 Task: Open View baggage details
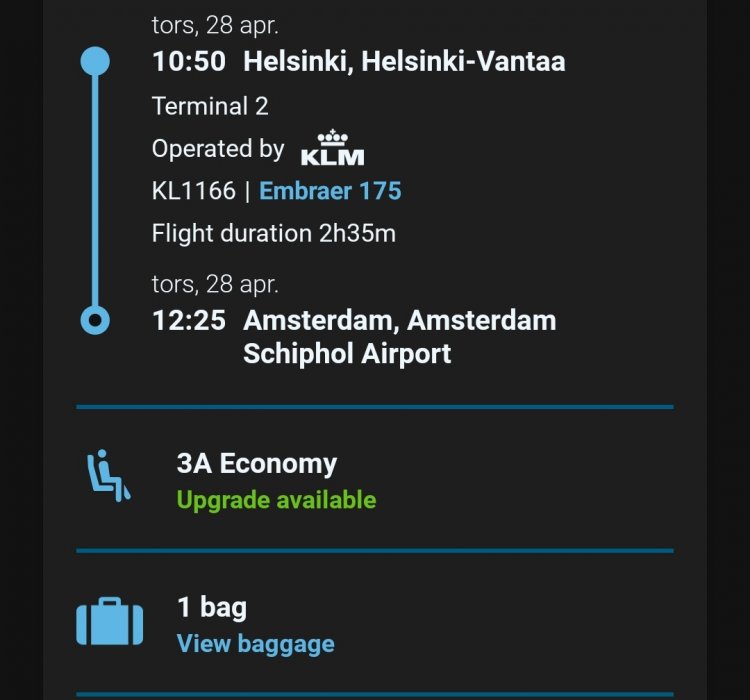click(255, 644)
